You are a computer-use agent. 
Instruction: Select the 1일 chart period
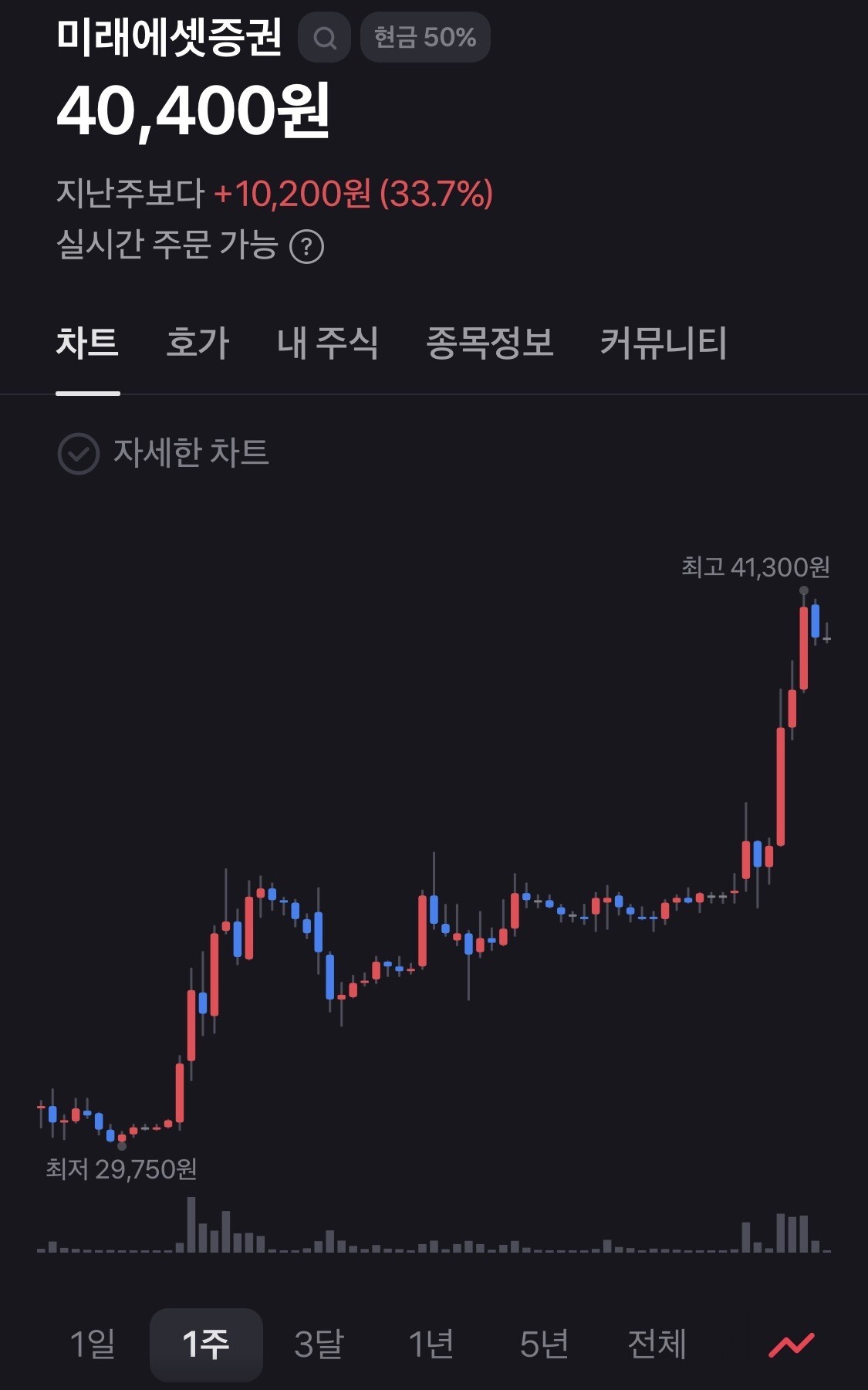click(93, 1344)
